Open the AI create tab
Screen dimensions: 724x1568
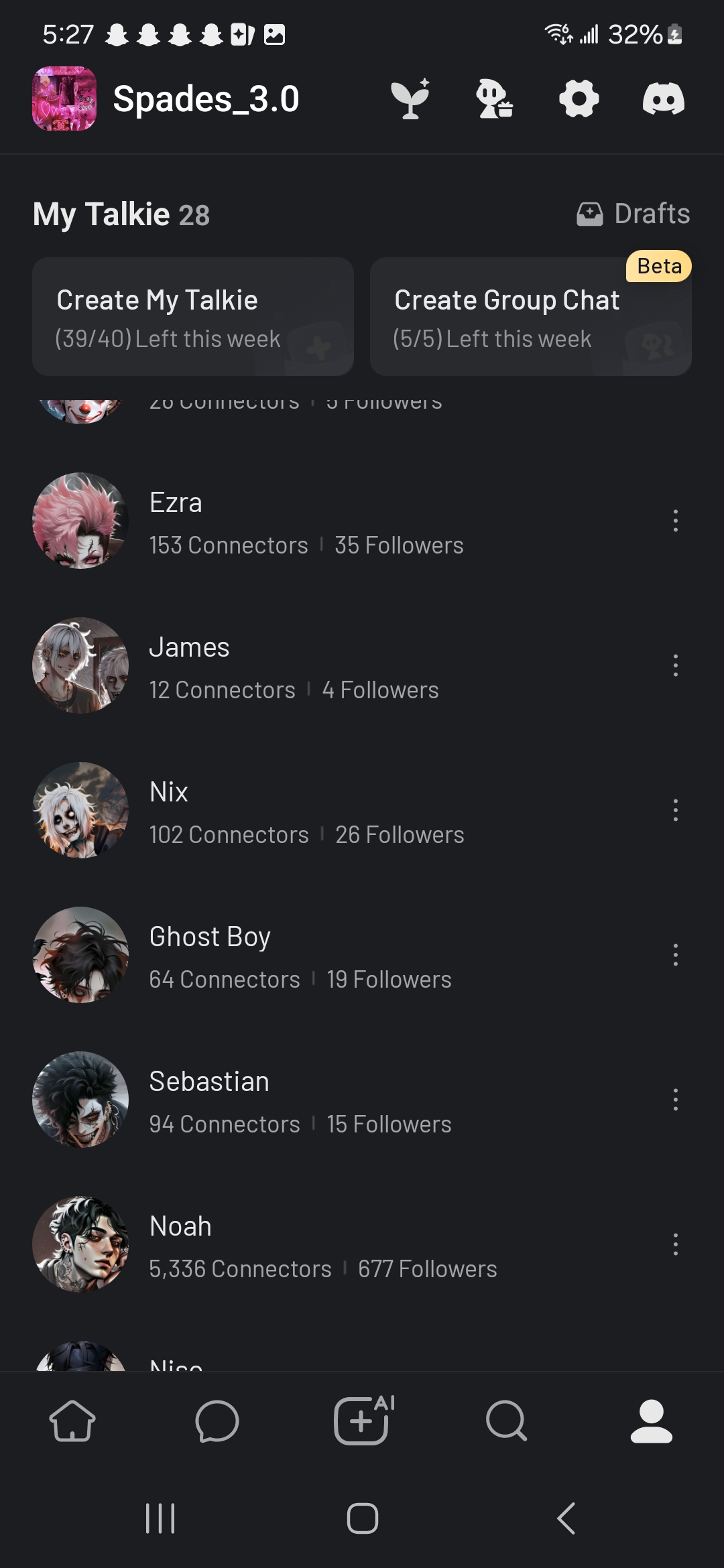[363, 1421]
